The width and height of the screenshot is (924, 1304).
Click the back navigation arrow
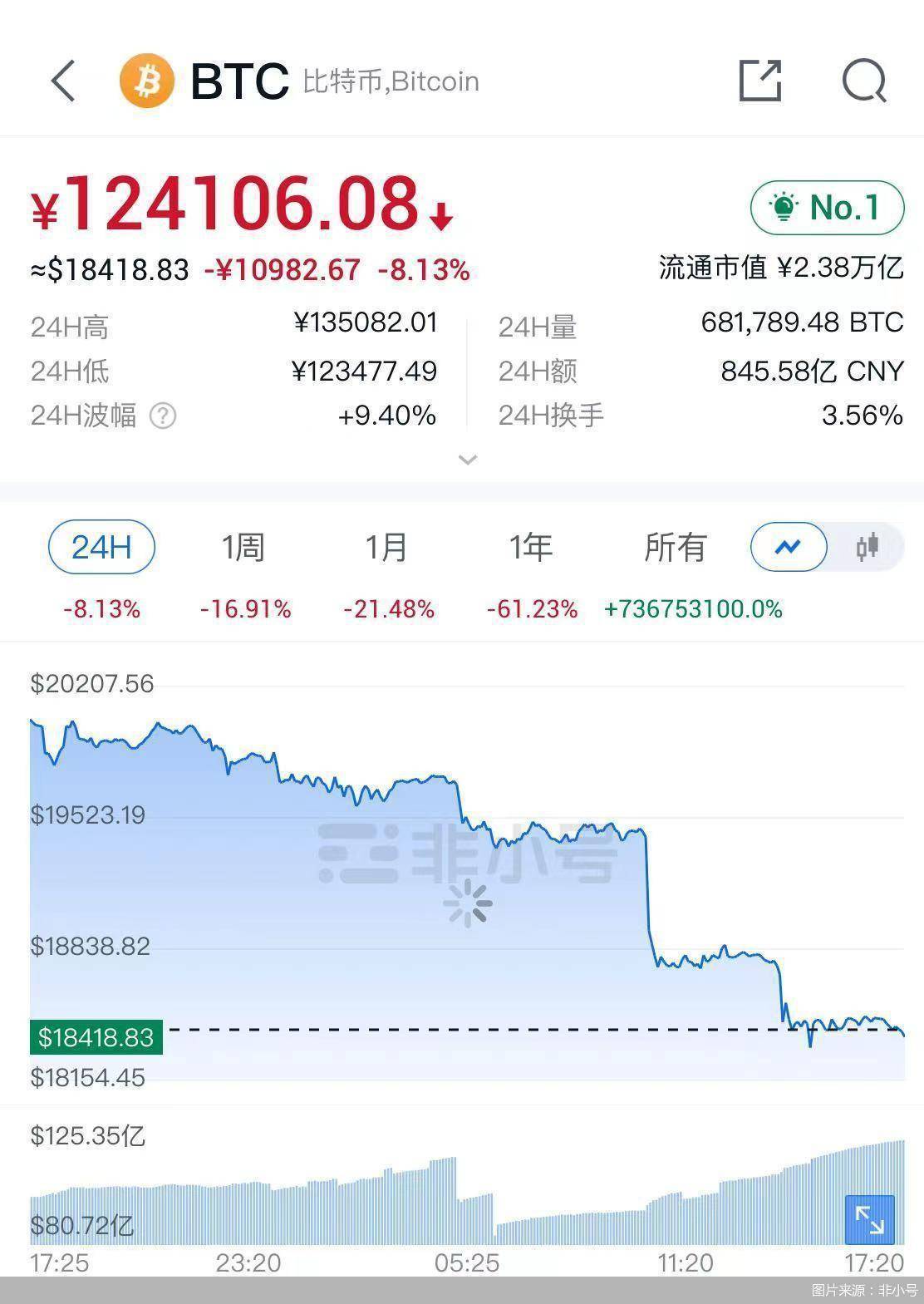click(x=63, y=81)
